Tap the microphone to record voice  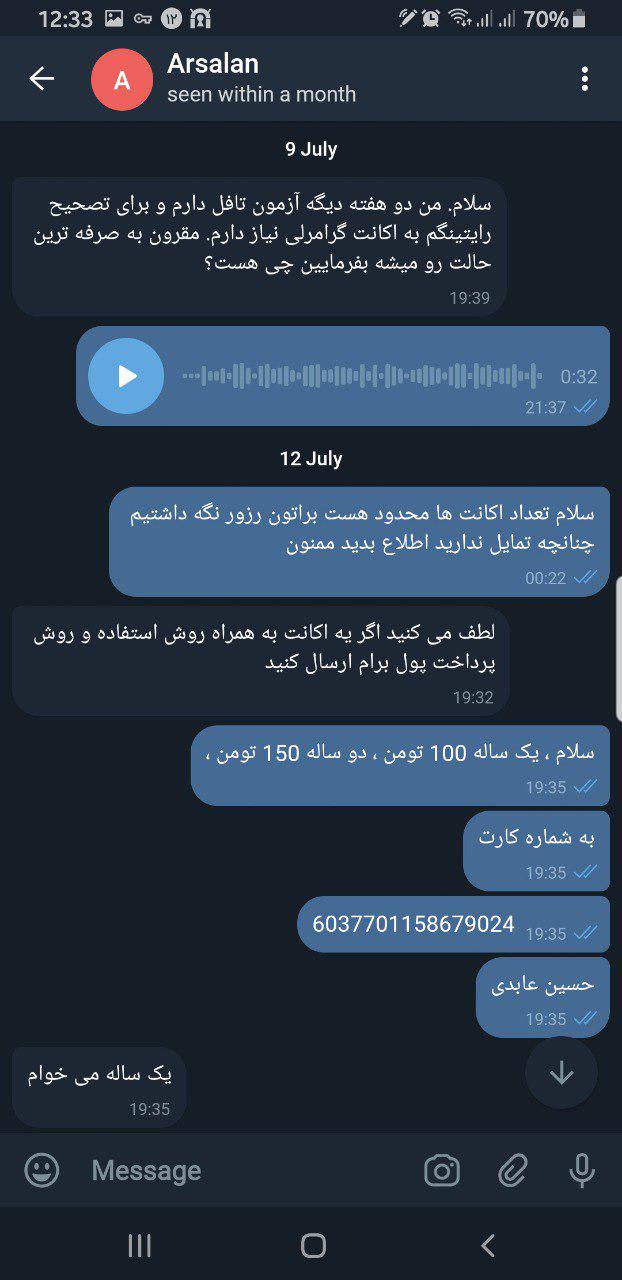pos(581,1170)
